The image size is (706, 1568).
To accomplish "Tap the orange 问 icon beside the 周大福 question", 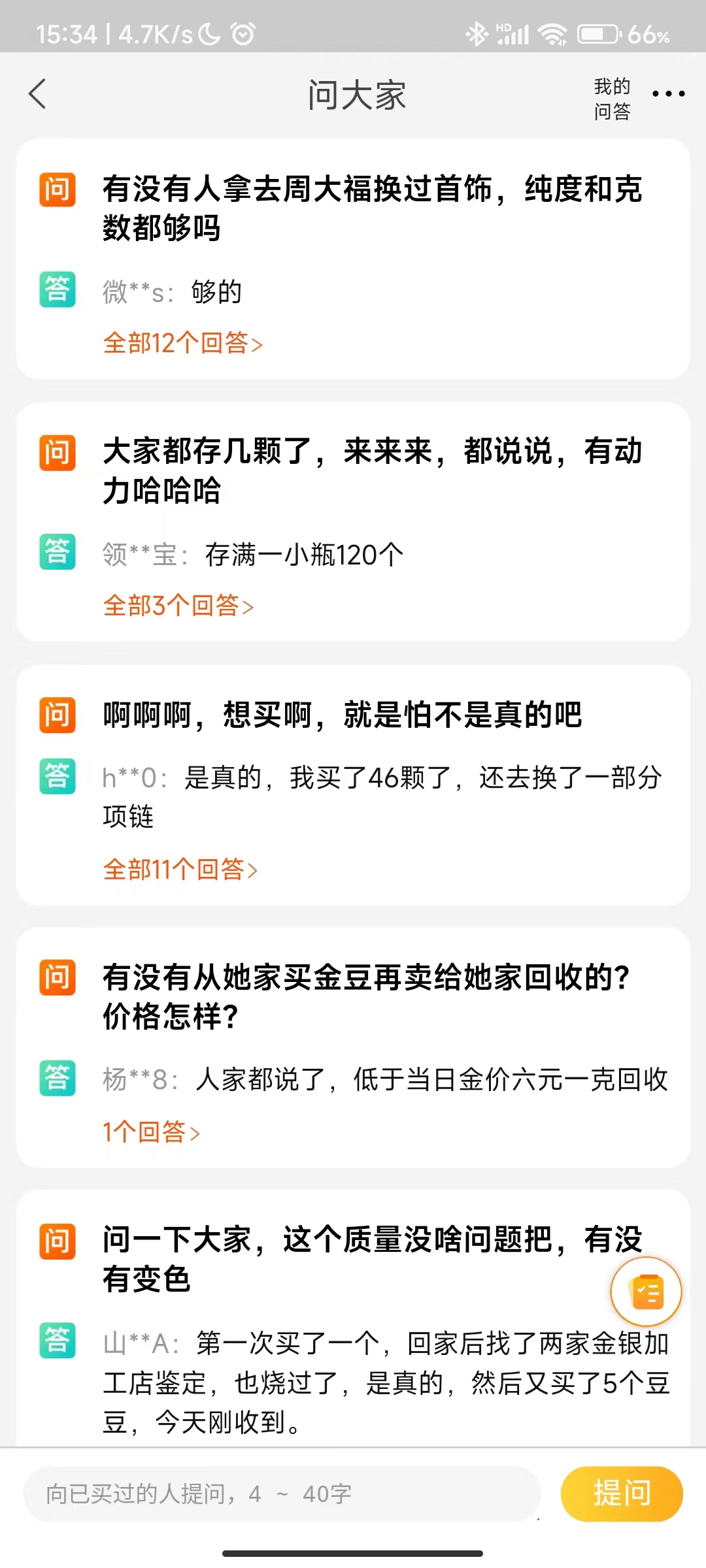I will click(x=57, y=190).
